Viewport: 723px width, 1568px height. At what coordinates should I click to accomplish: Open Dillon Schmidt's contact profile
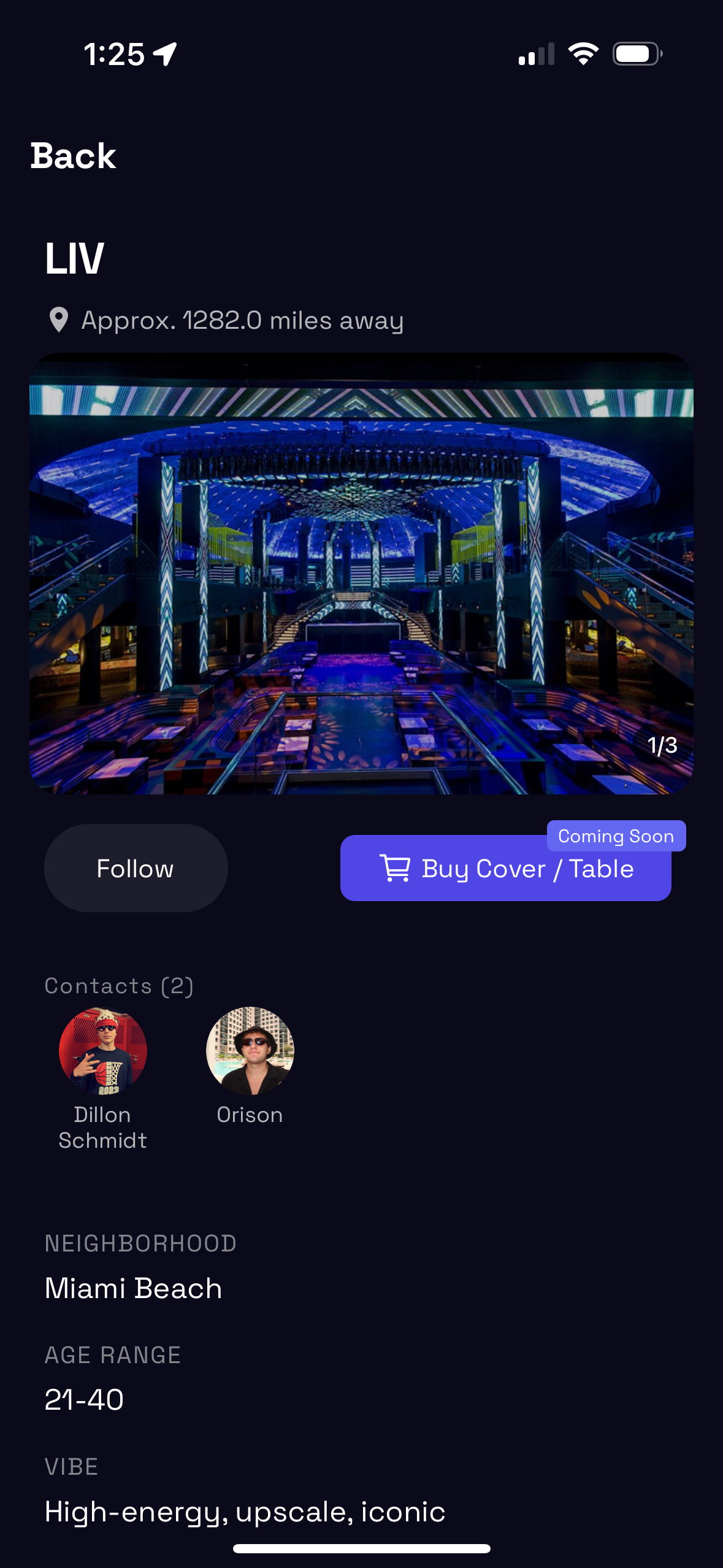[102, 1051]
